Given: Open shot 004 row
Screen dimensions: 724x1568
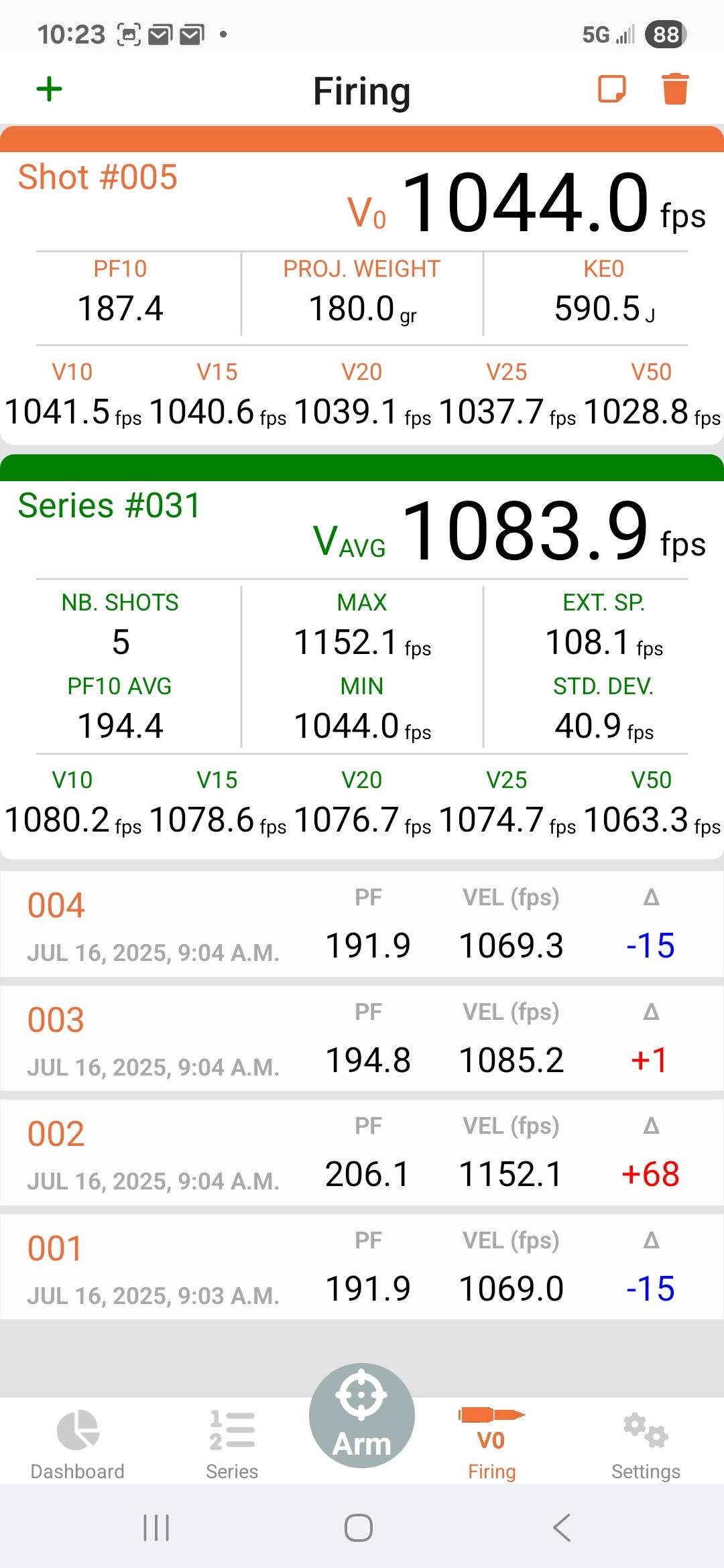Looking at the screenshot, I should click(362, 924).
